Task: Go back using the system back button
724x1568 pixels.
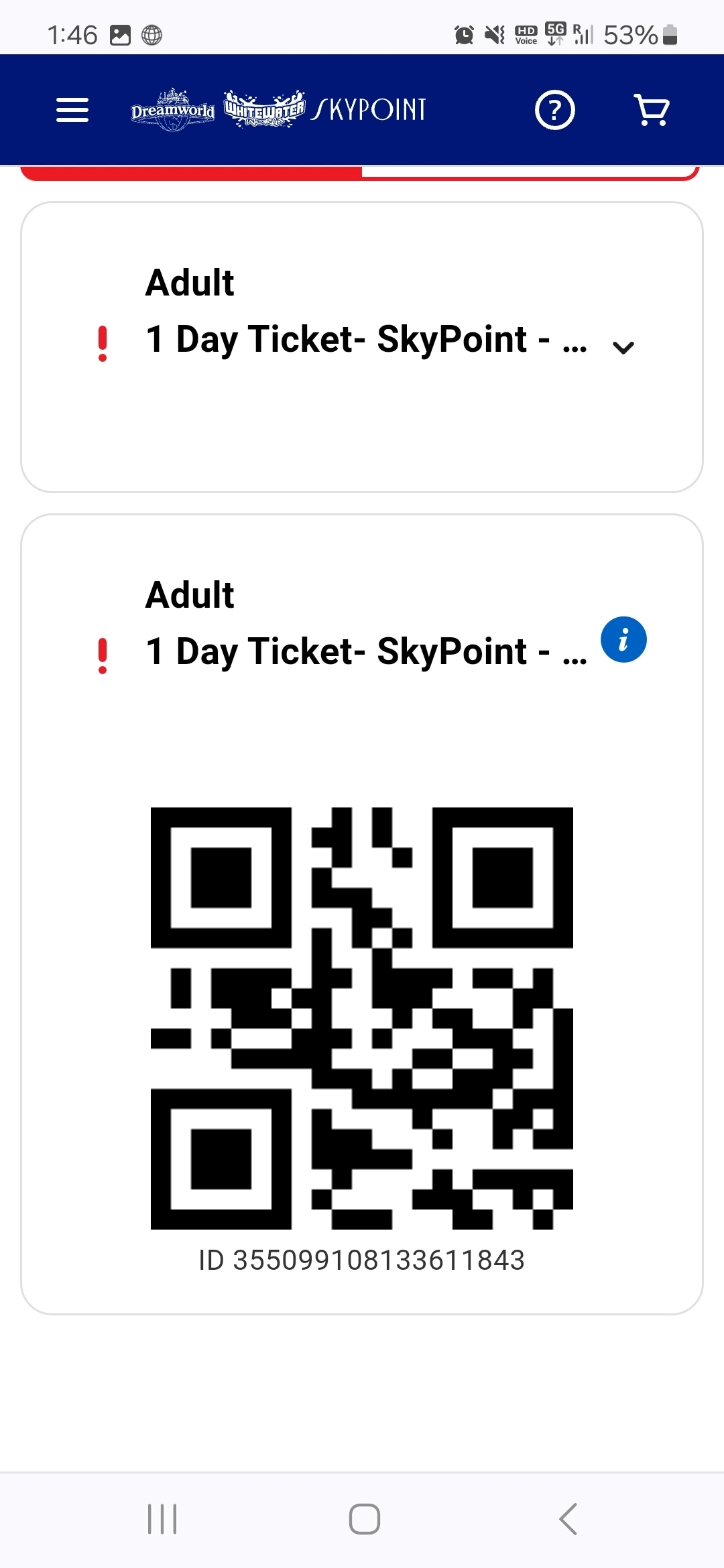Action: coord(568,1519)
